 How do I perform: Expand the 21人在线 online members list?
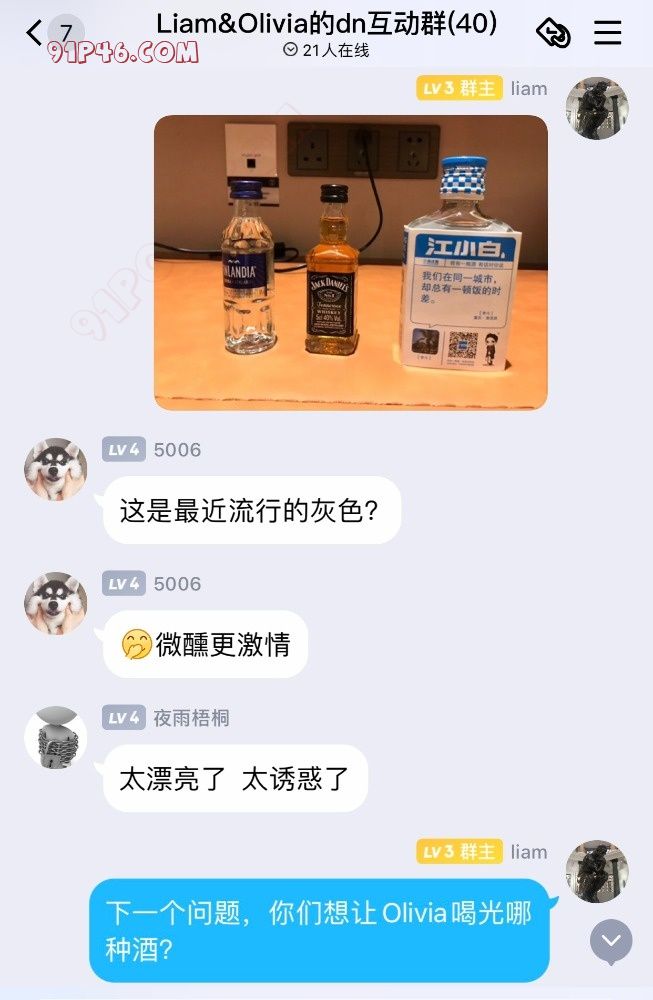(x=326, y=50)
